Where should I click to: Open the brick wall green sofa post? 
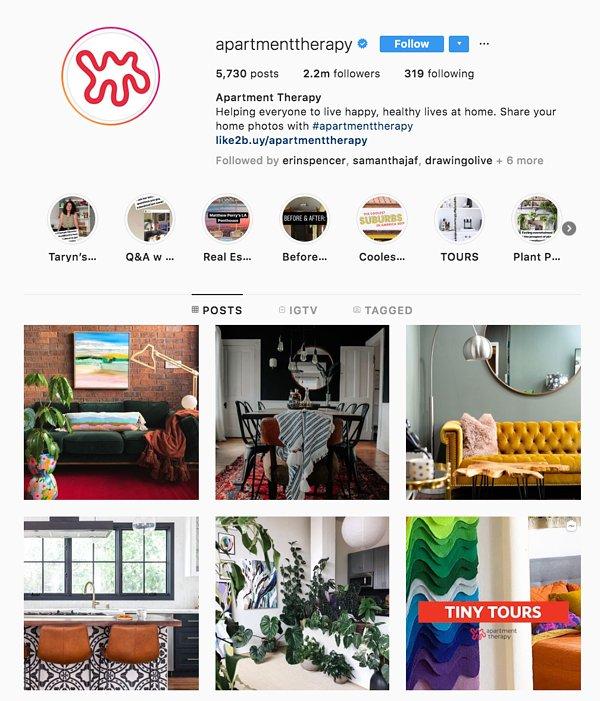coord(111,412)
